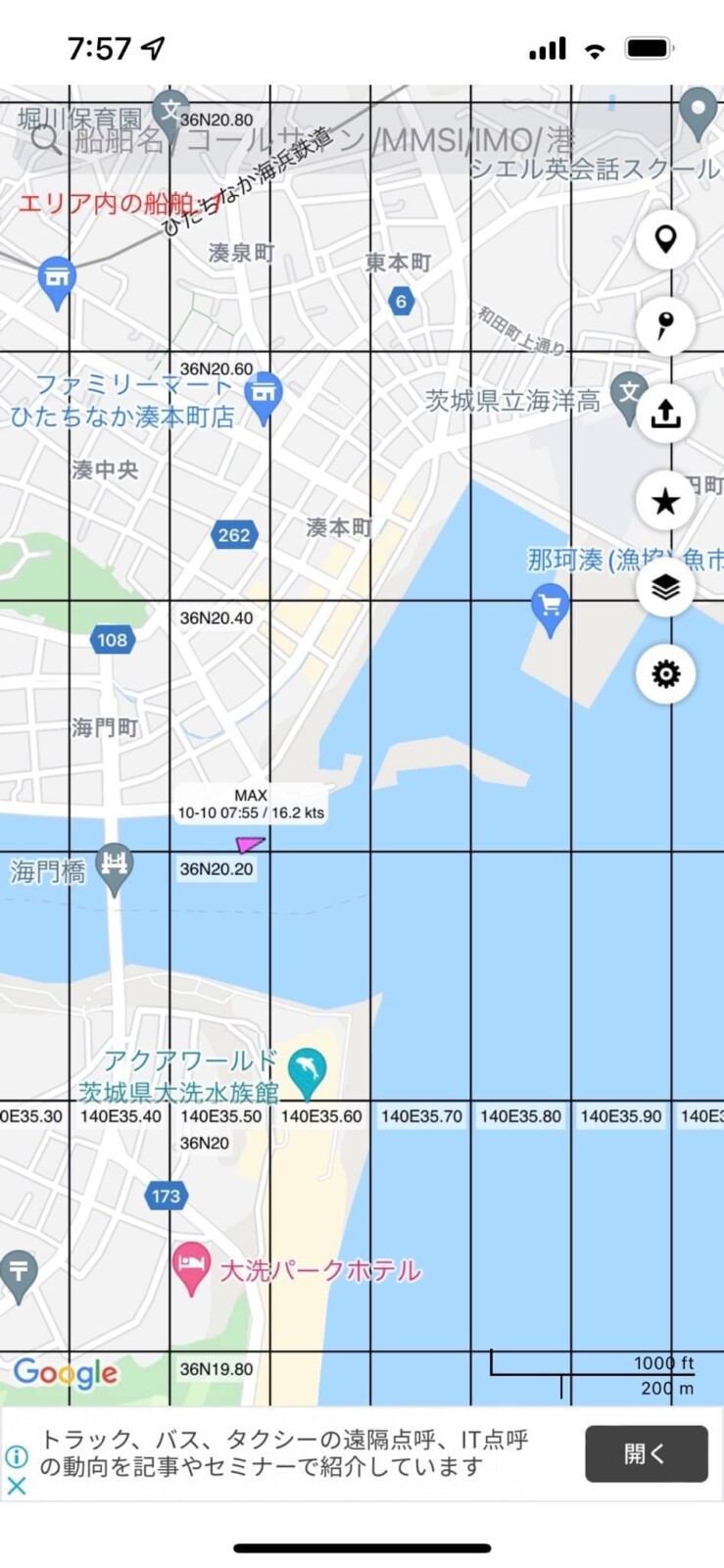The image size is (724, 1568).
Task: Open the settings gear
Action: click(665, 674)
